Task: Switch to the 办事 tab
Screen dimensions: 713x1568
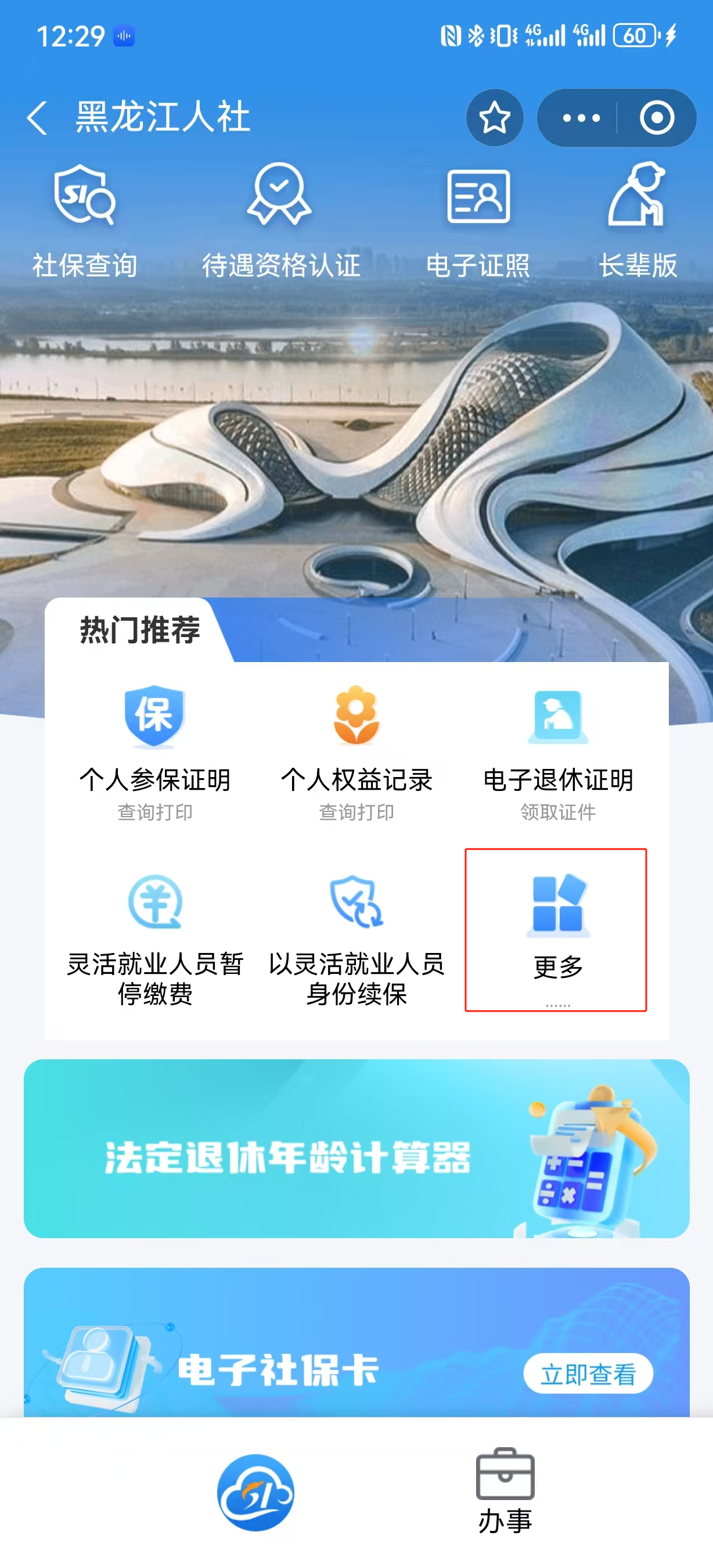Action: pyautogui.click(x=505, y=1490)
